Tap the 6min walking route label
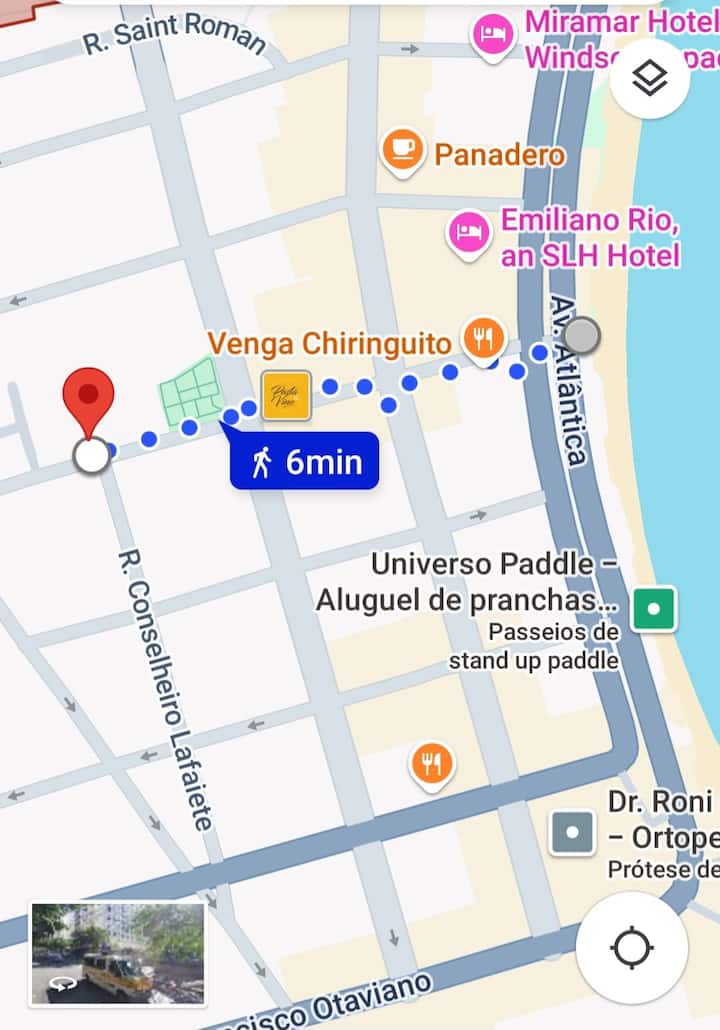Viewport: 720px width, 1030px height. [305, 462]
